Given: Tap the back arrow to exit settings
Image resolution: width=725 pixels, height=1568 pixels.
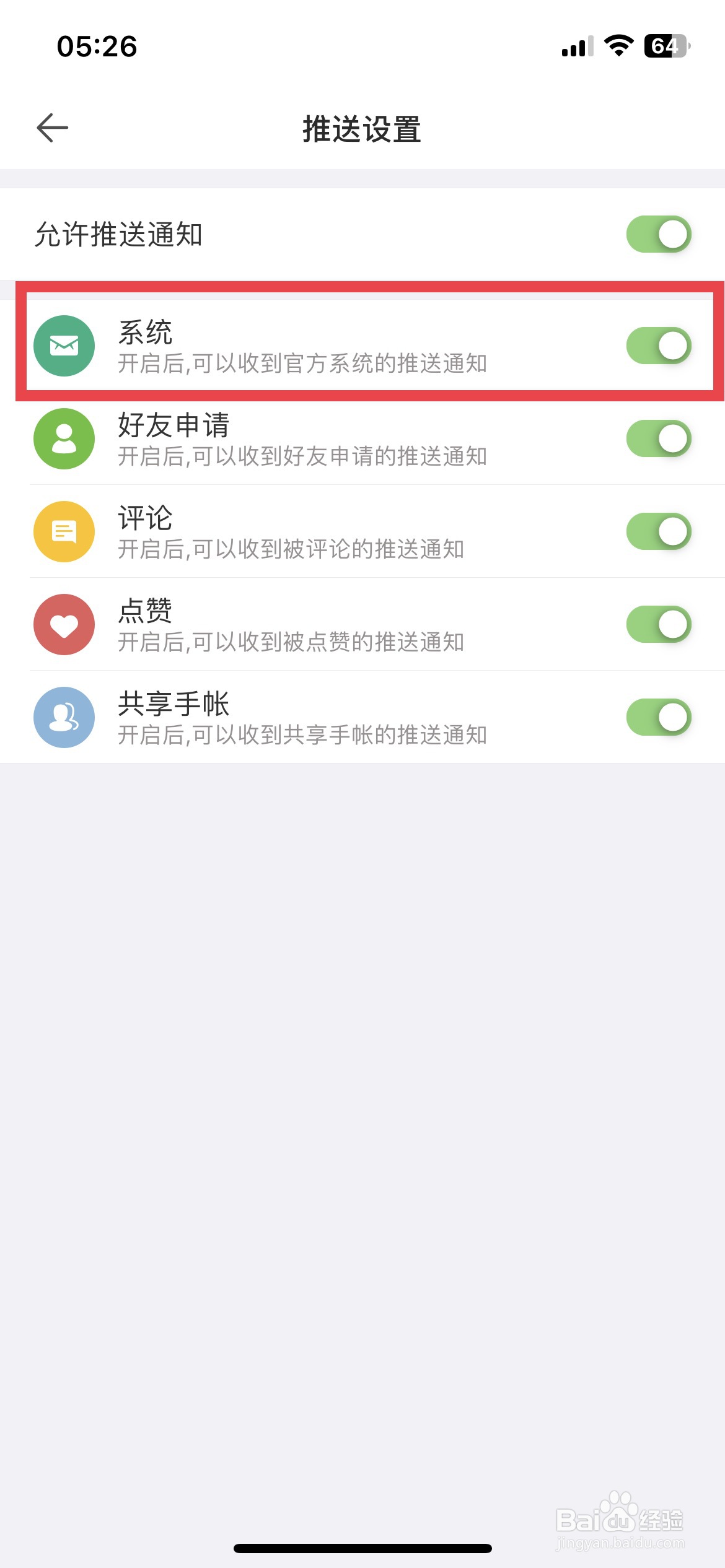Looking at the screenshot, I should 52,127.
